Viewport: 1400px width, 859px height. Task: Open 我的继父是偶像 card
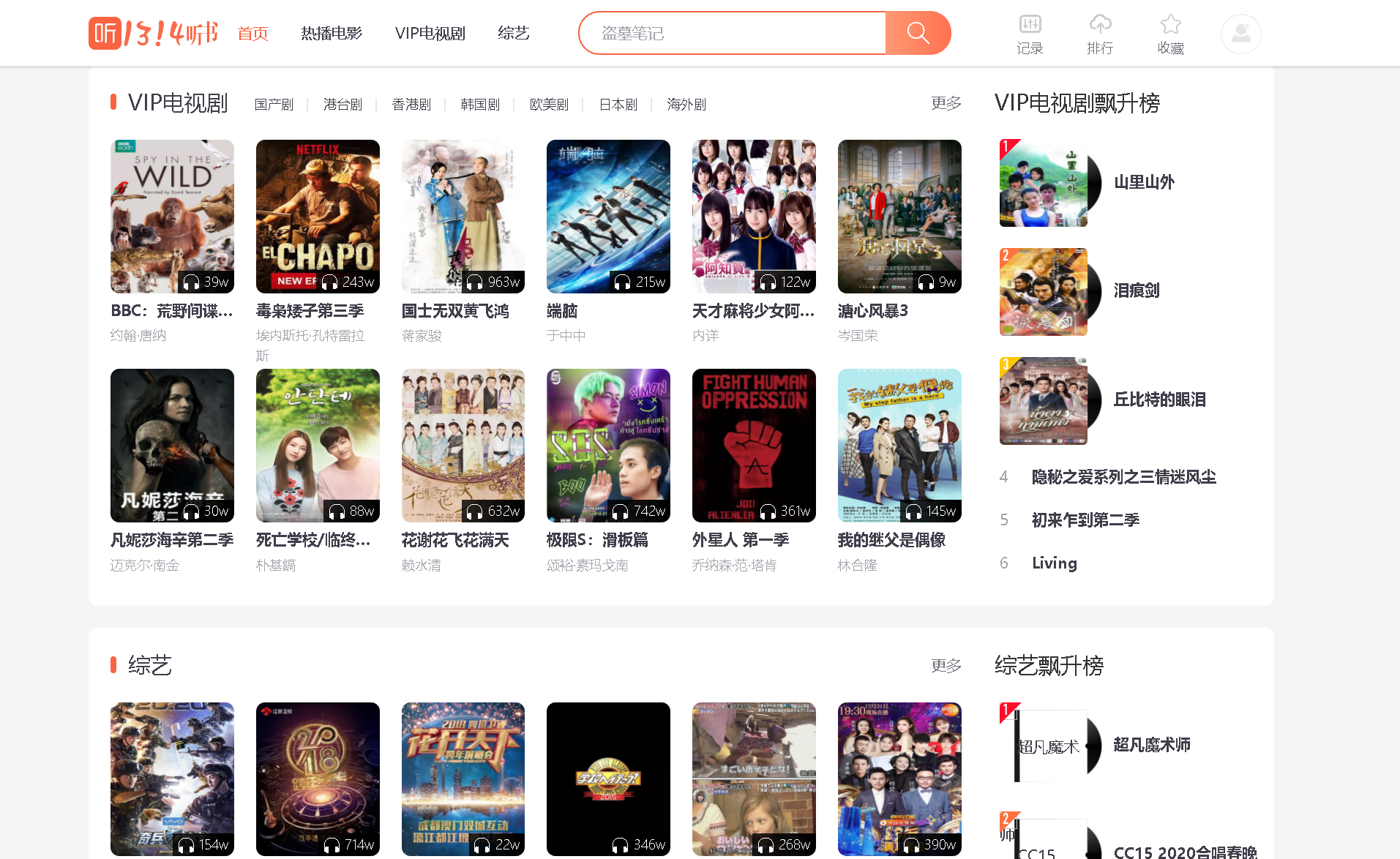tap(899, 446)
